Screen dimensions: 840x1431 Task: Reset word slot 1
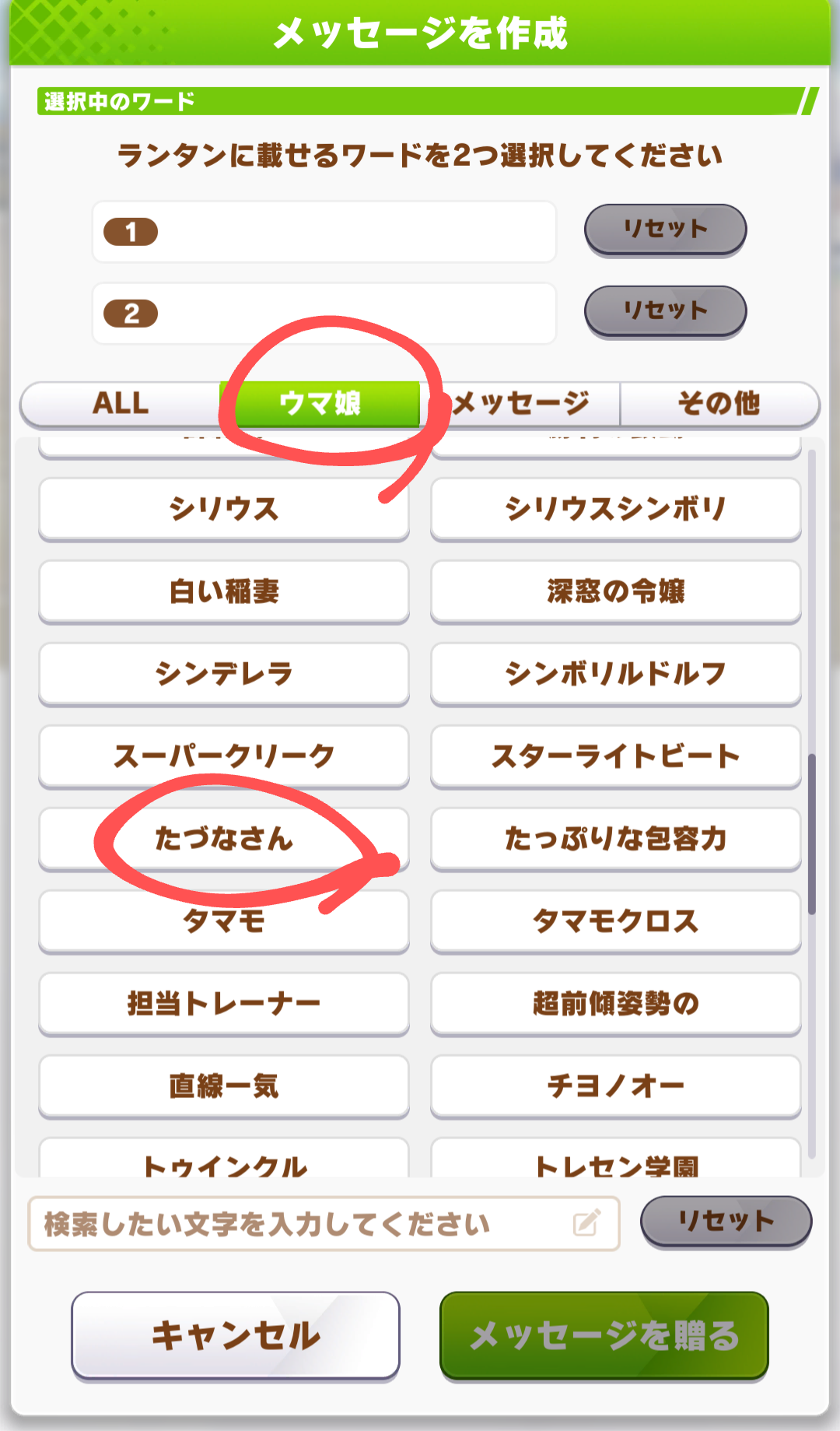pyautogui.click(x=665, y=229)
